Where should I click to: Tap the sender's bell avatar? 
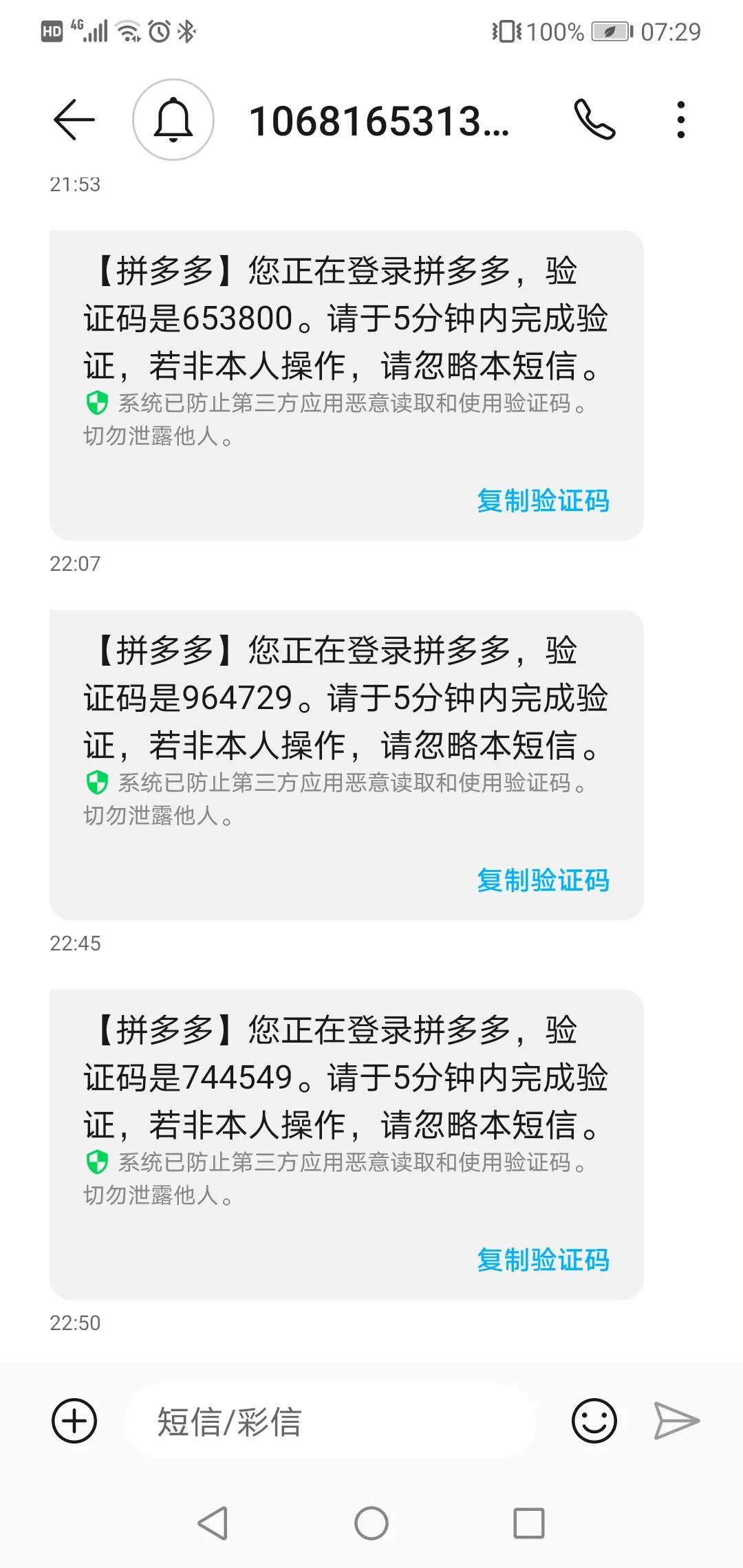coord(173,120)
